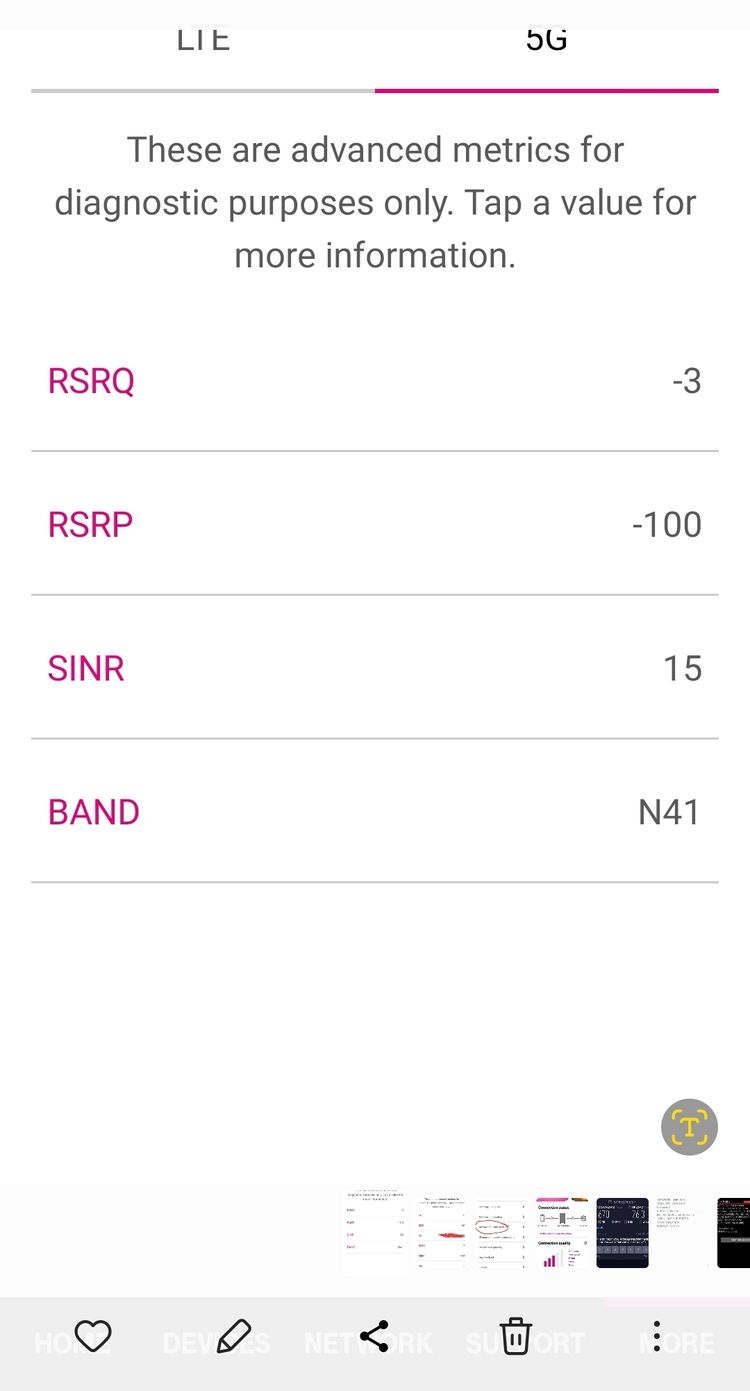The width and height of the screenshot is (750, 1391).
Task: Tap the yellow text extraction button
Action: click(x=689, y=1127)
